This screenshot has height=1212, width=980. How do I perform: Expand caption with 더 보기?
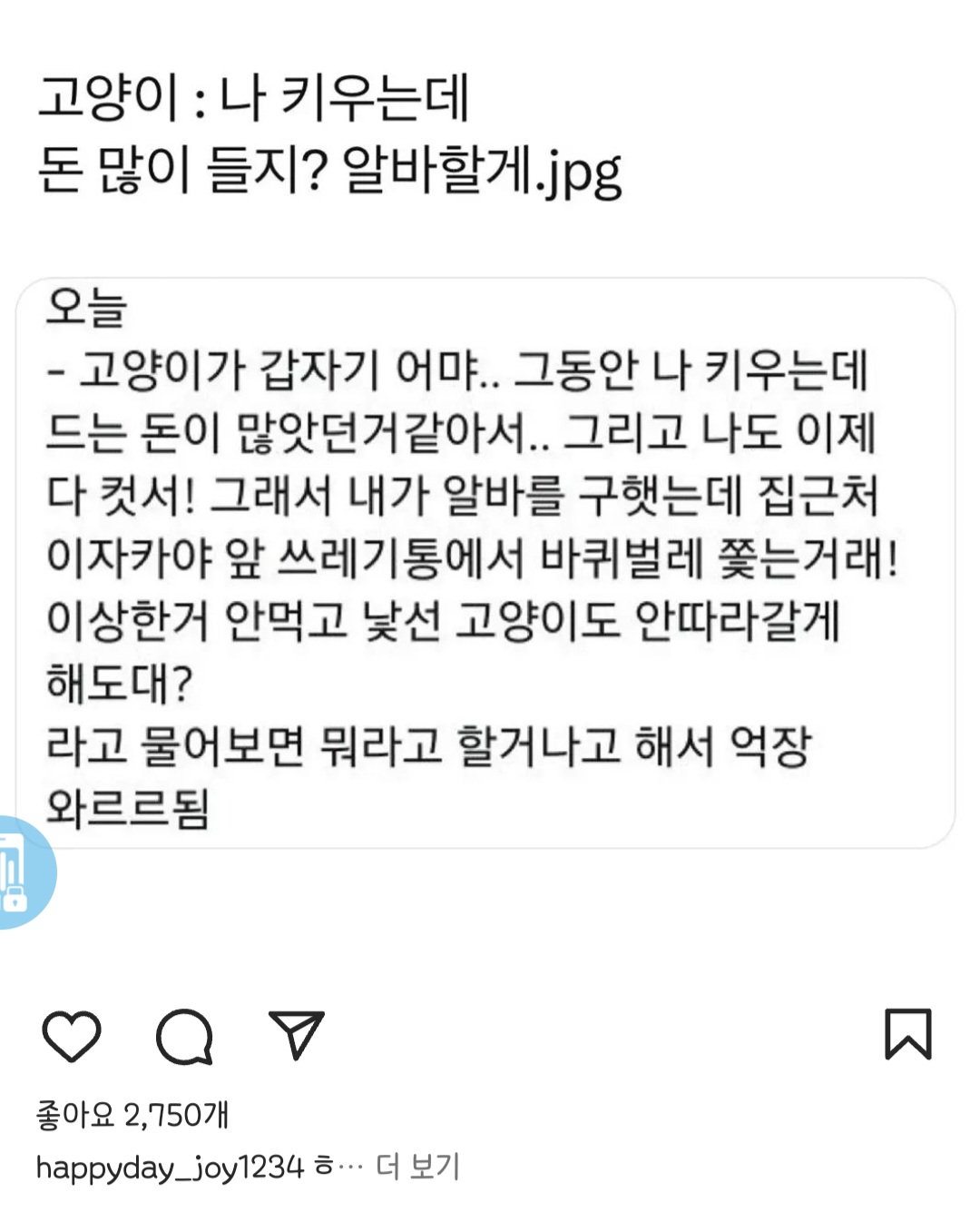418,1167
